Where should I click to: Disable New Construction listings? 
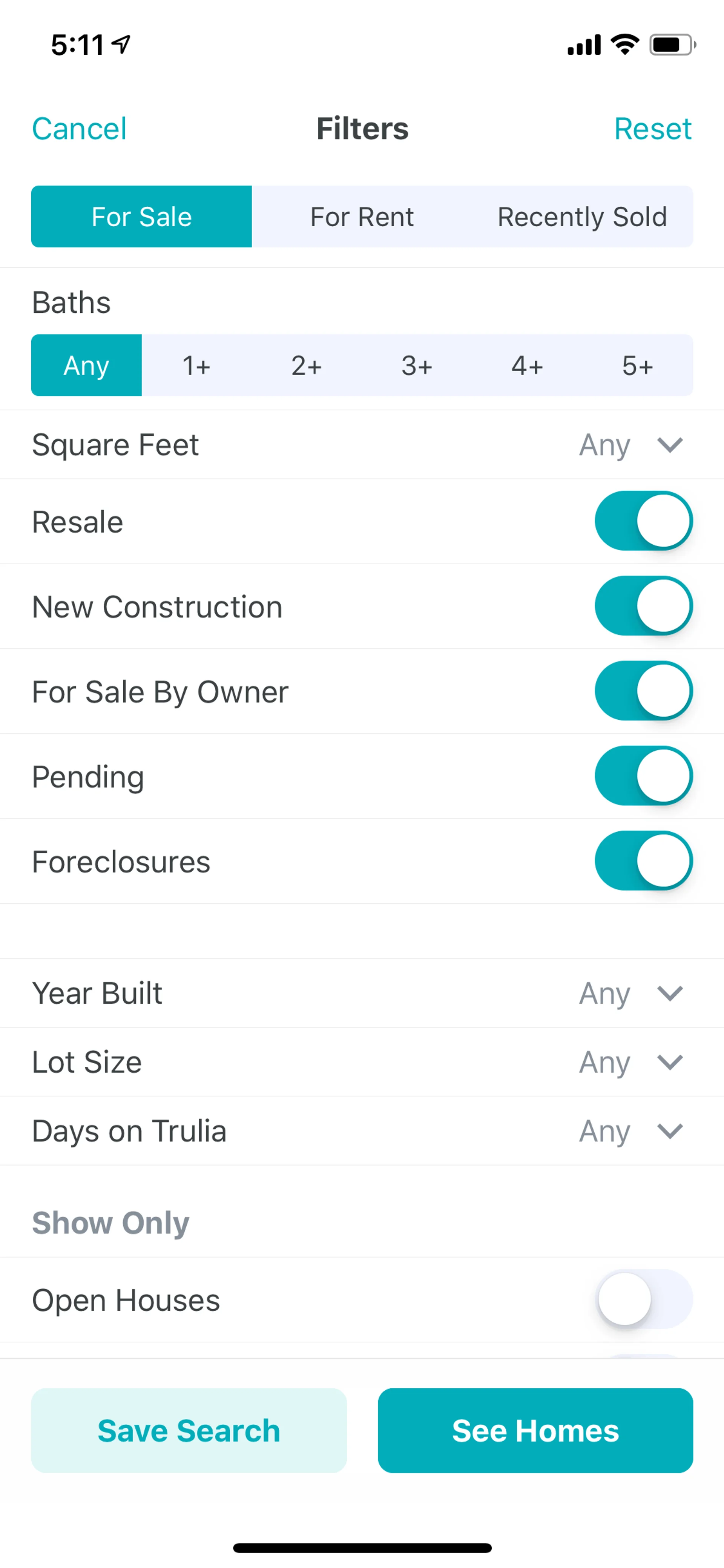(x=643, y=606)
